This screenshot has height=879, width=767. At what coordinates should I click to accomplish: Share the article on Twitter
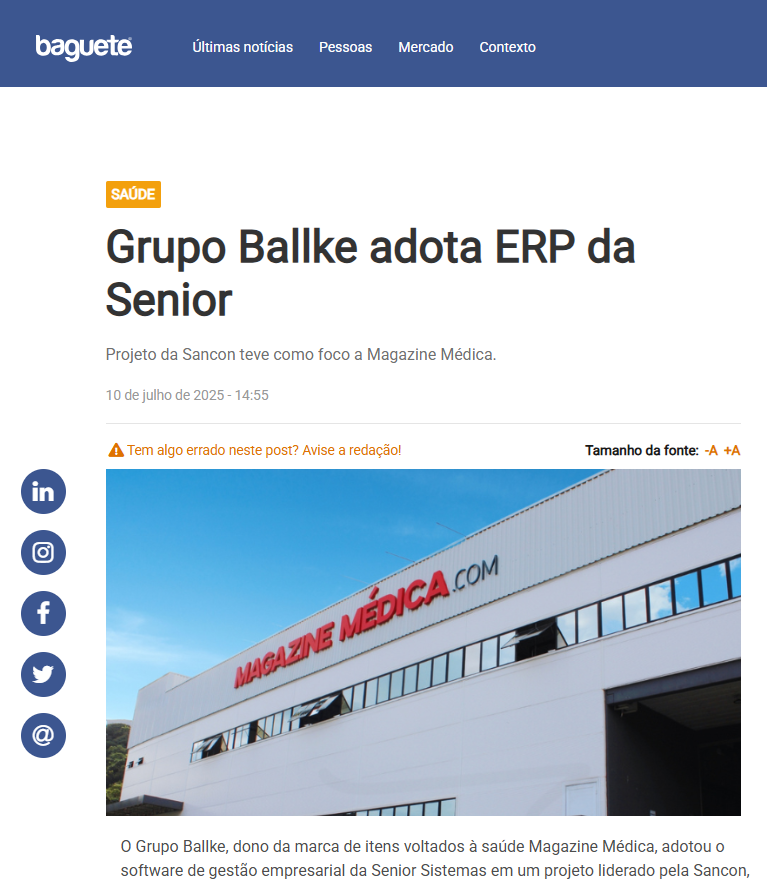point(43,674)
